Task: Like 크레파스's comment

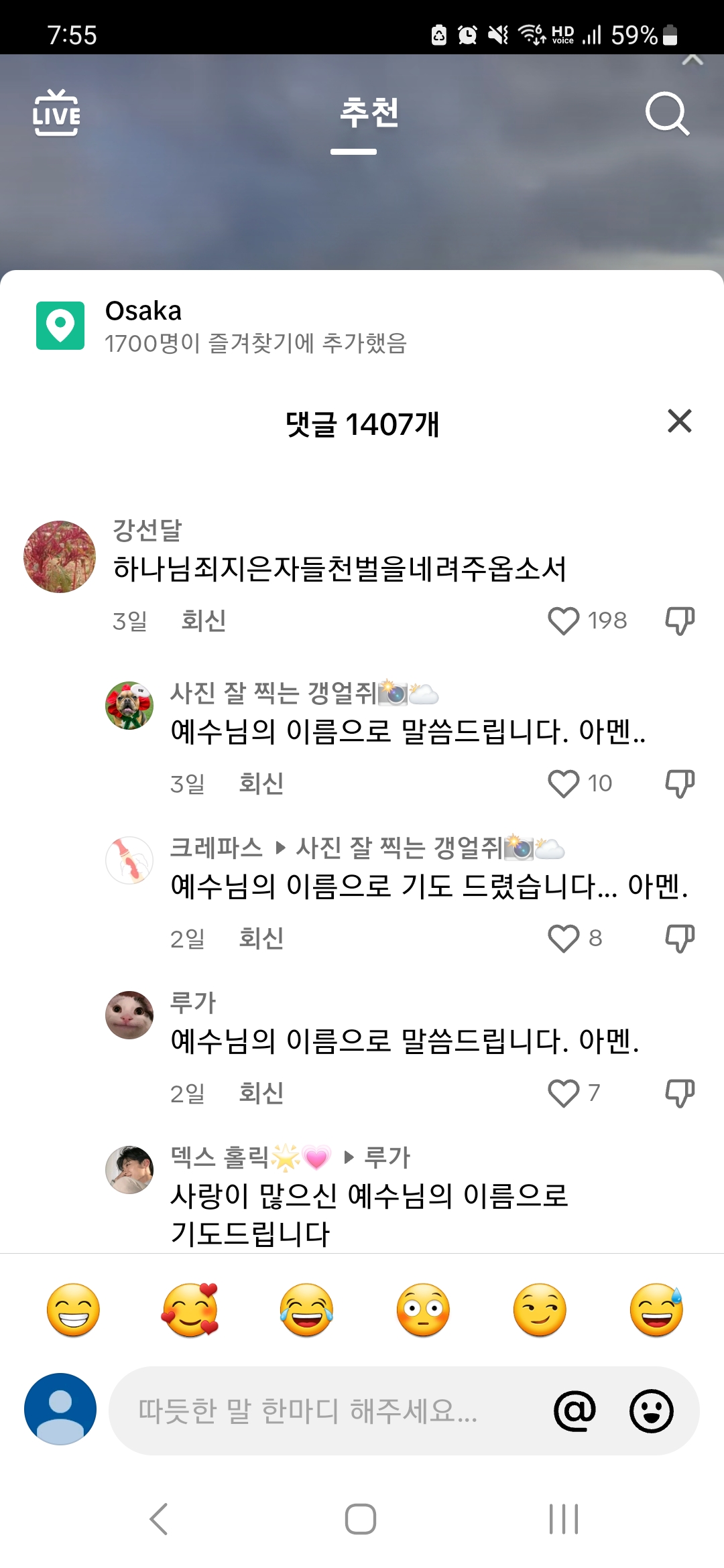Action: click(563, 939)
